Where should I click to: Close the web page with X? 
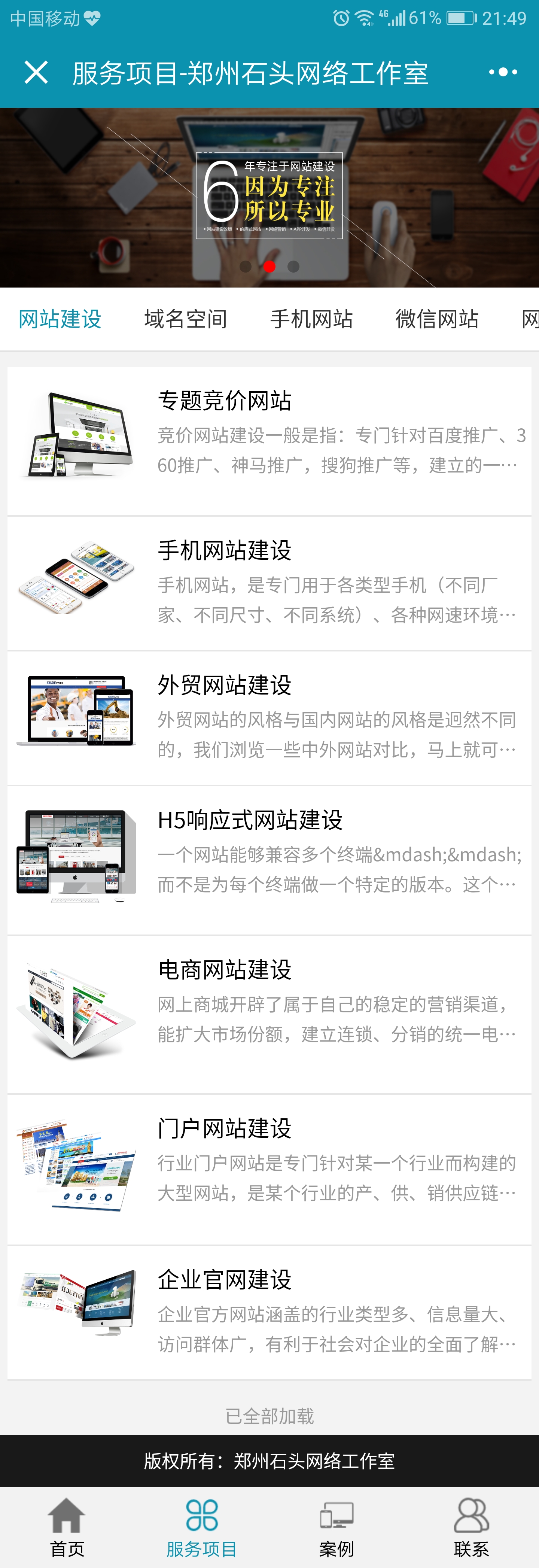pos(36,72)
